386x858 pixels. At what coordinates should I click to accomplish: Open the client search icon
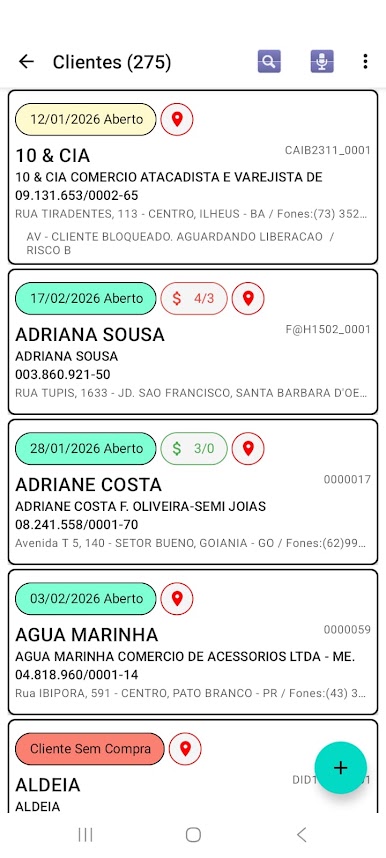[269, 61]
